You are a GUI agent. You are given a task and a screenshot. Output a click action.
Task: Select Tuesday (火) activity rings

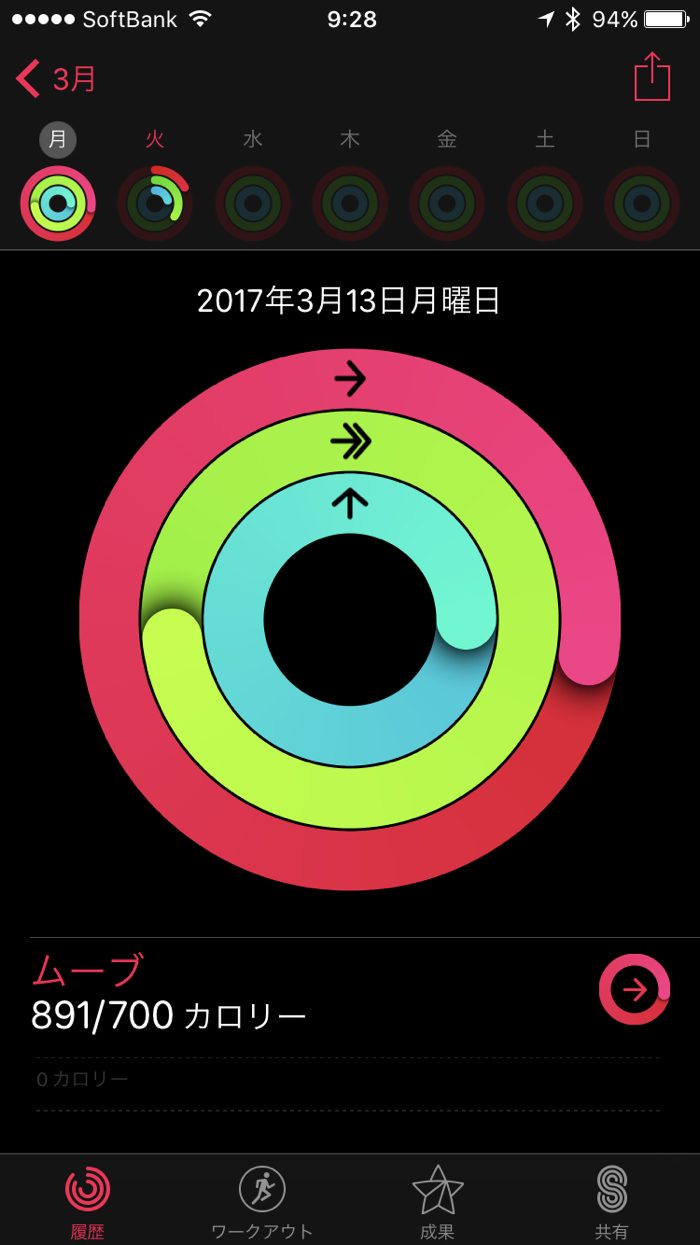coord(155,203)
